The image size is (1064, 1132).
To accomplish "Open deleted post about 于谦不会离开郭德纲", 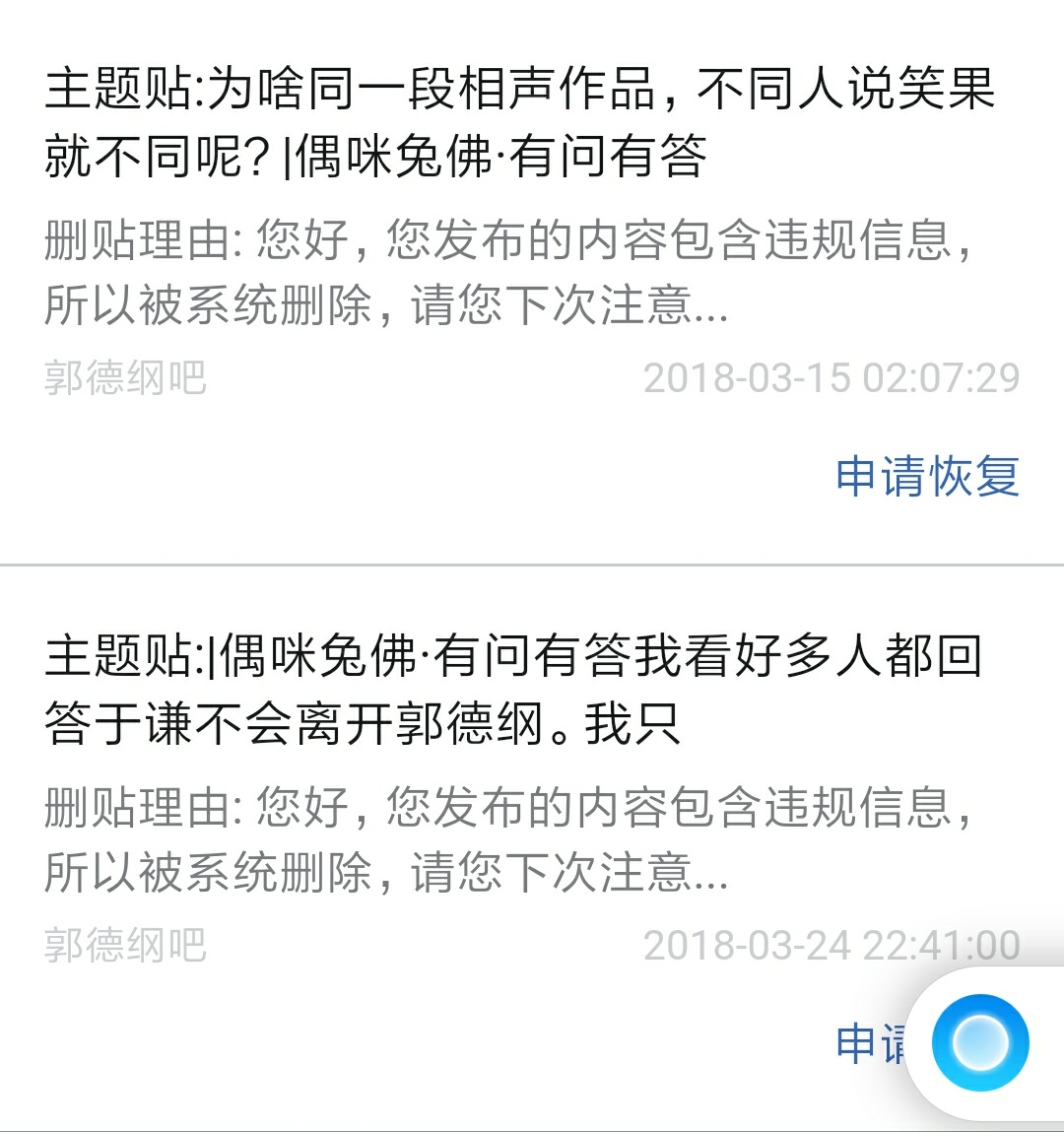I will [512, 690].
